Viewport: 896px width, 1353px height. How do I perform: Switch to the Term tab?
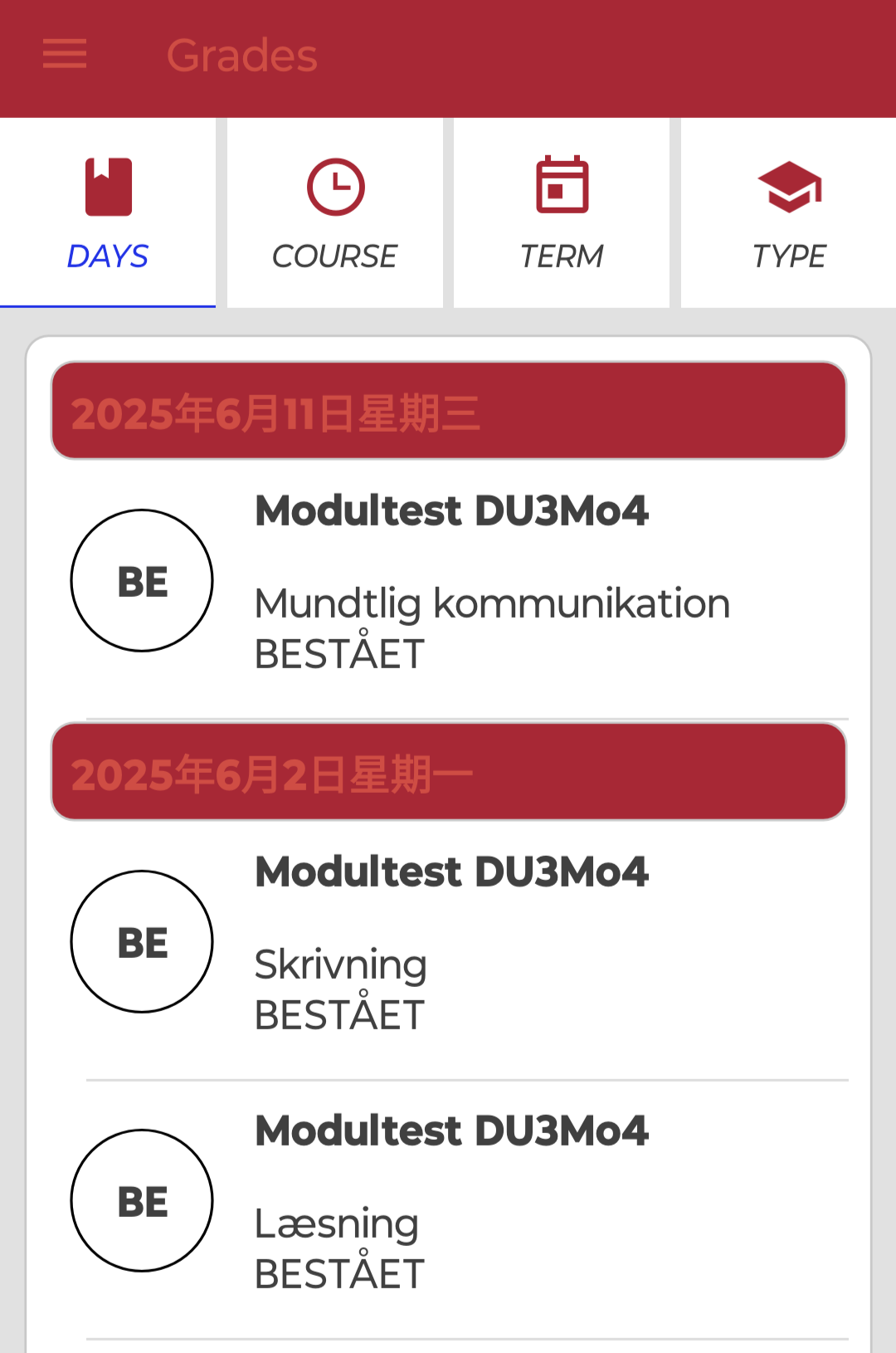click(x=562, y=213)
